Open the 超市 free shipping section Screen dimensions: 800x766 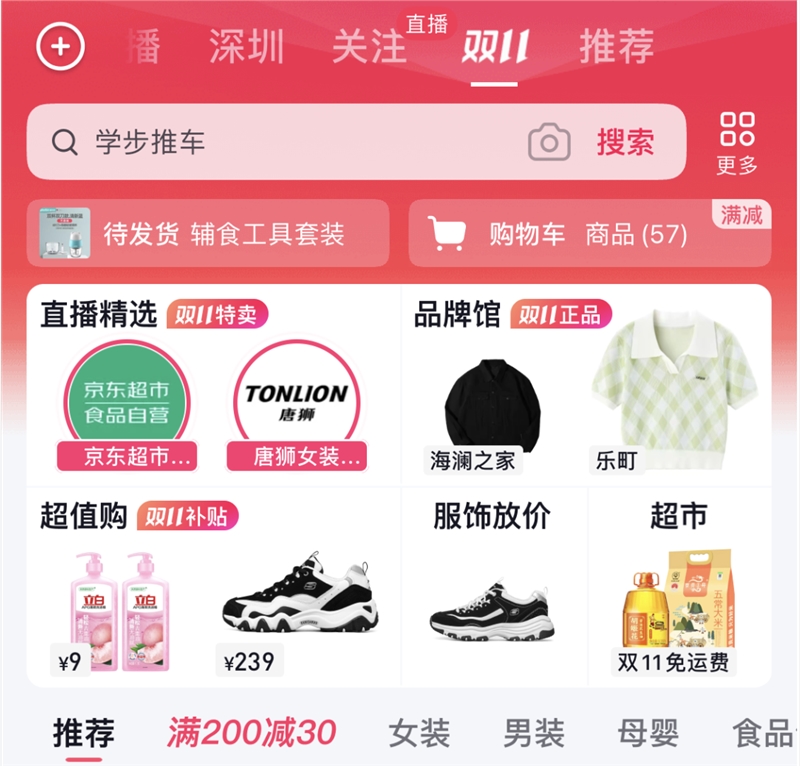coord(679,586)
